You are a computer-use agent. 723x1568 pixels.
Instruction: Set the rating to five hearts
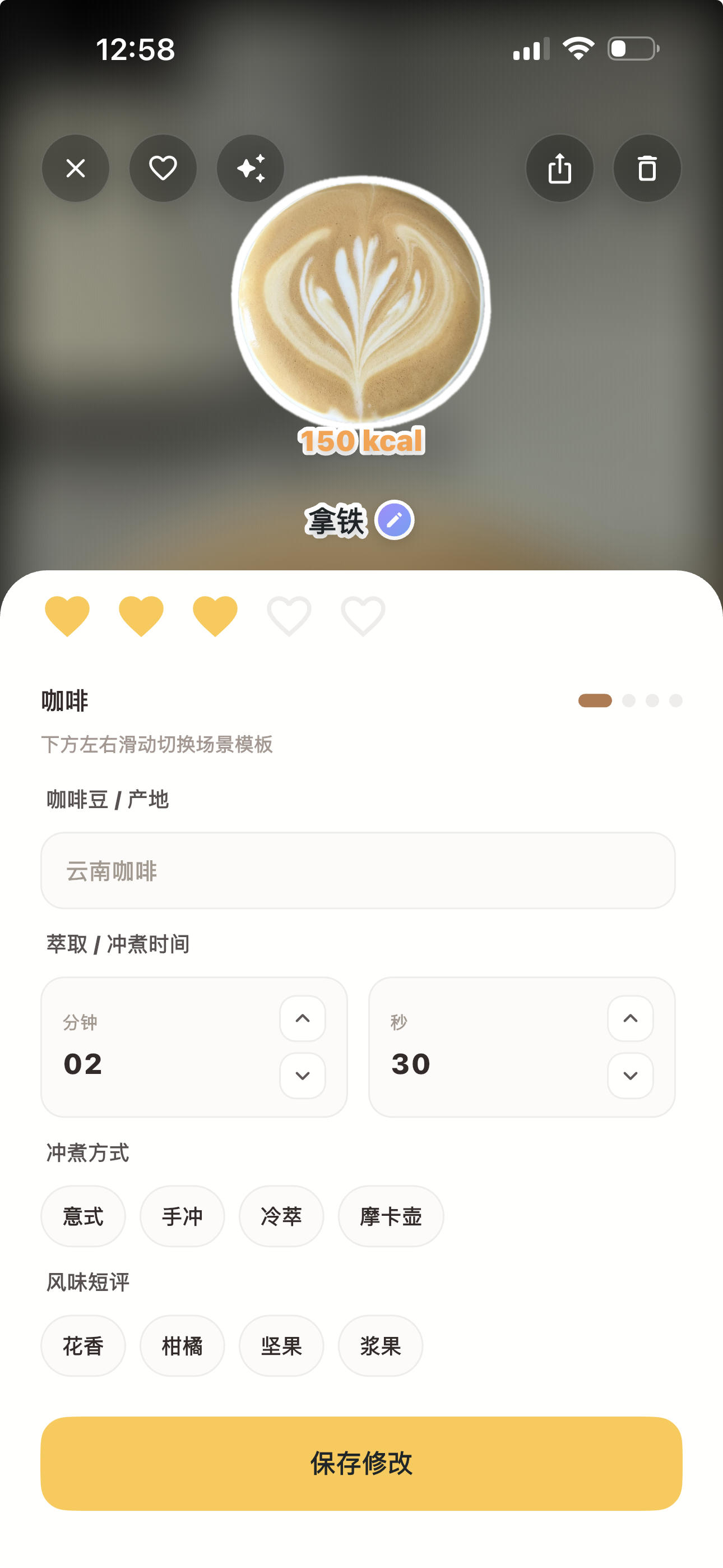[x=363, y=616]
